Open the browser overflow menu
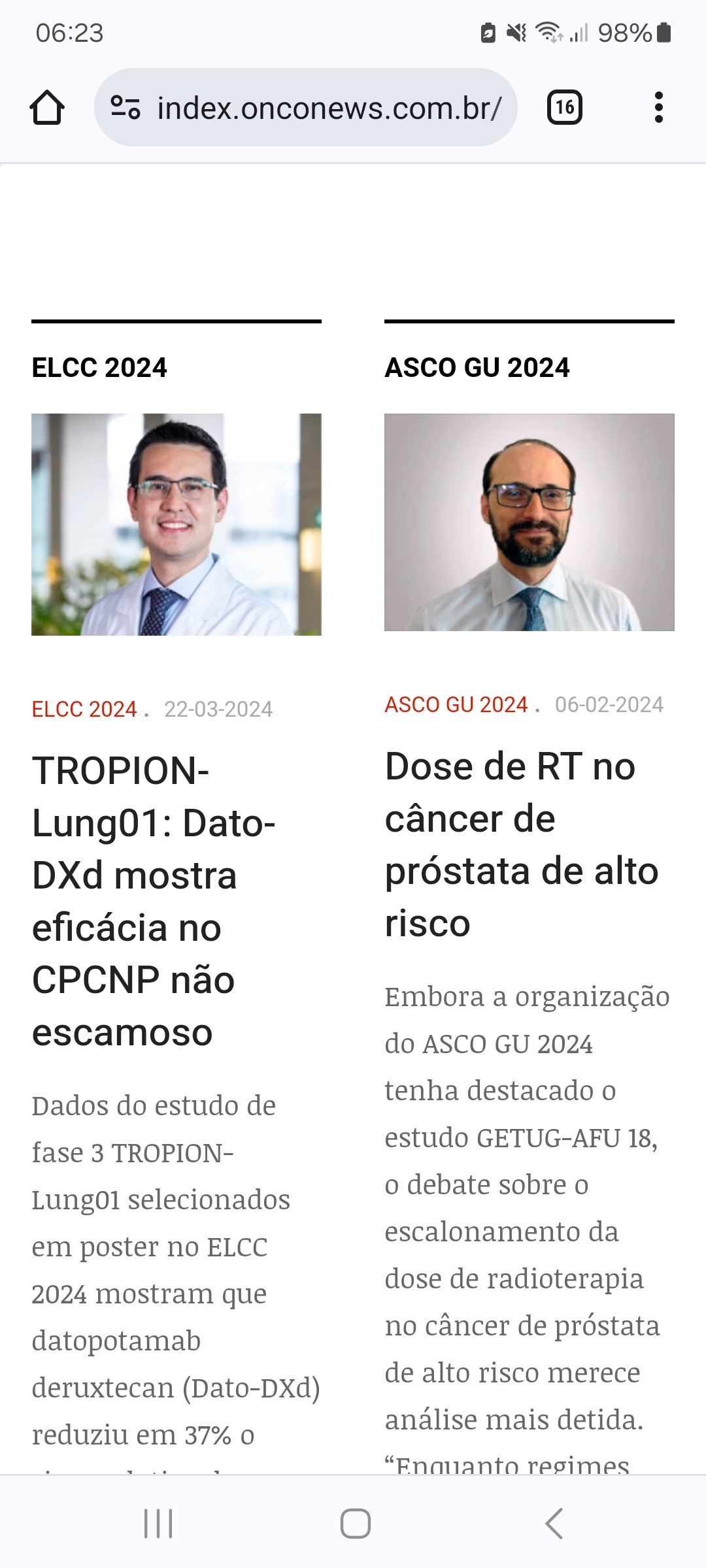The height and width of the screenshot is (1568, 706). [x=658, y=108]
